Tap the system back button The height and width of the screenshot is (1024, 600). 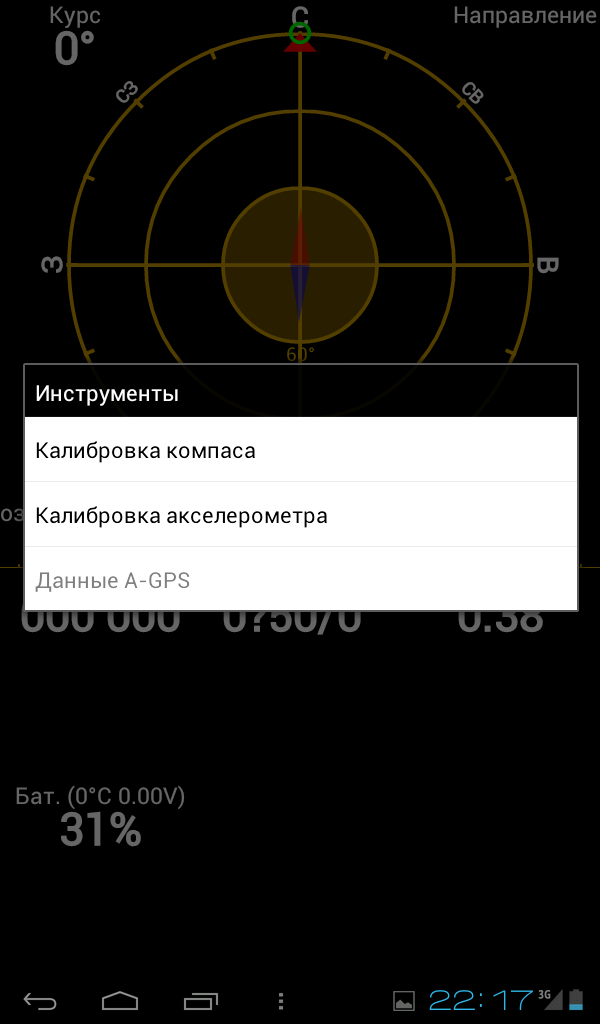click(40, 1000)
